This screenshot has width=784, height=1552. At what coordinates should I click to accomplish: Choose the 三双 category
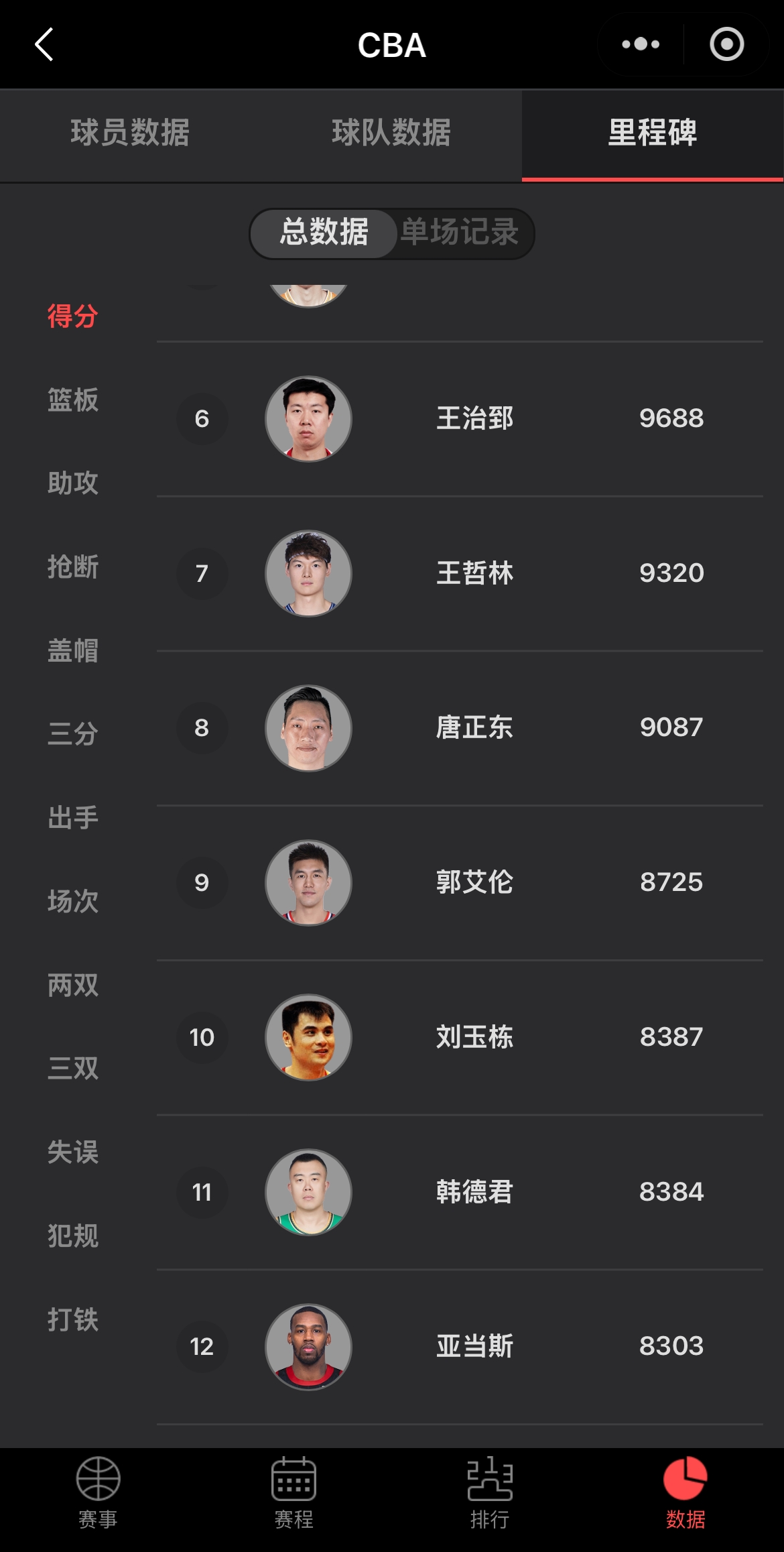coord(73,1069)
